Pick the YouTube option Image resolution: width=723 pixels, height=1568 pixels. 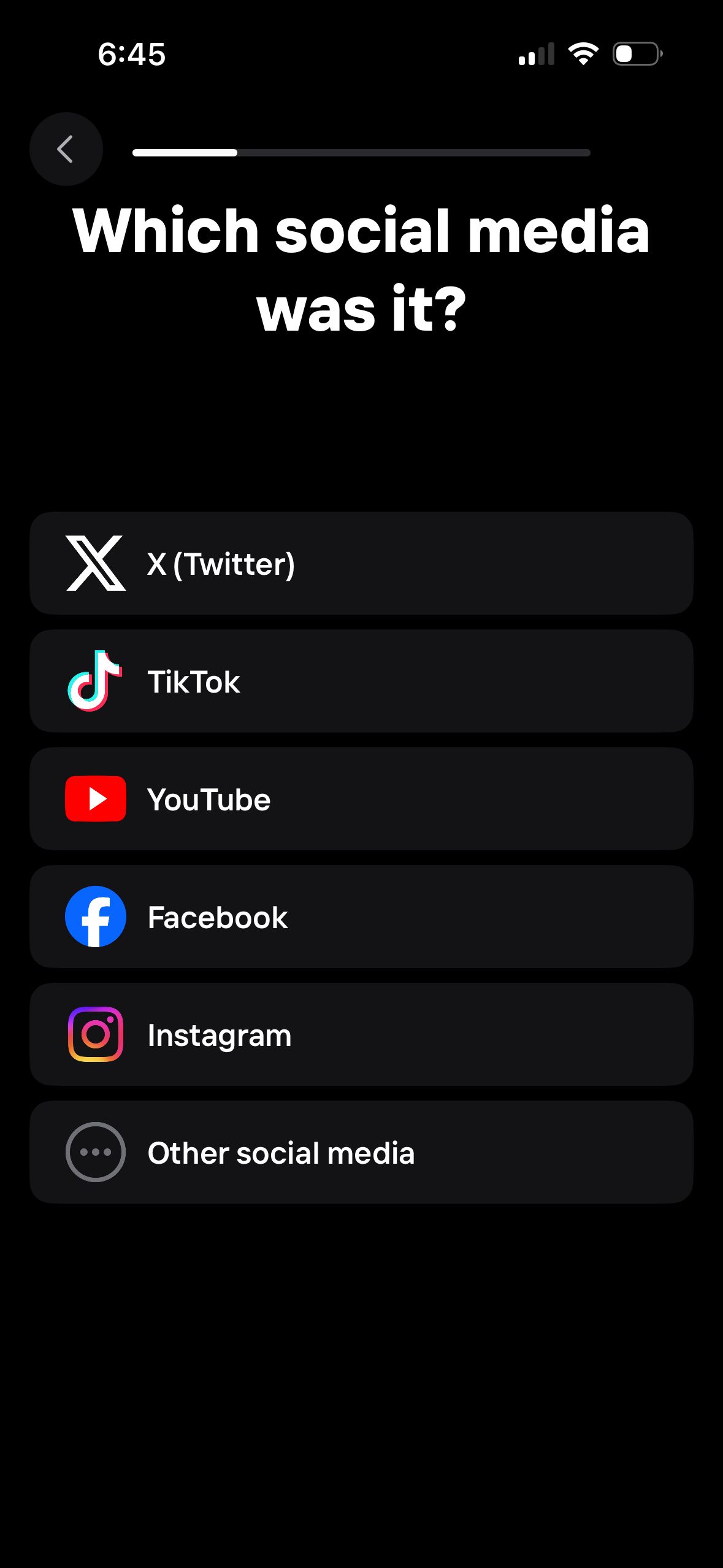361,799
